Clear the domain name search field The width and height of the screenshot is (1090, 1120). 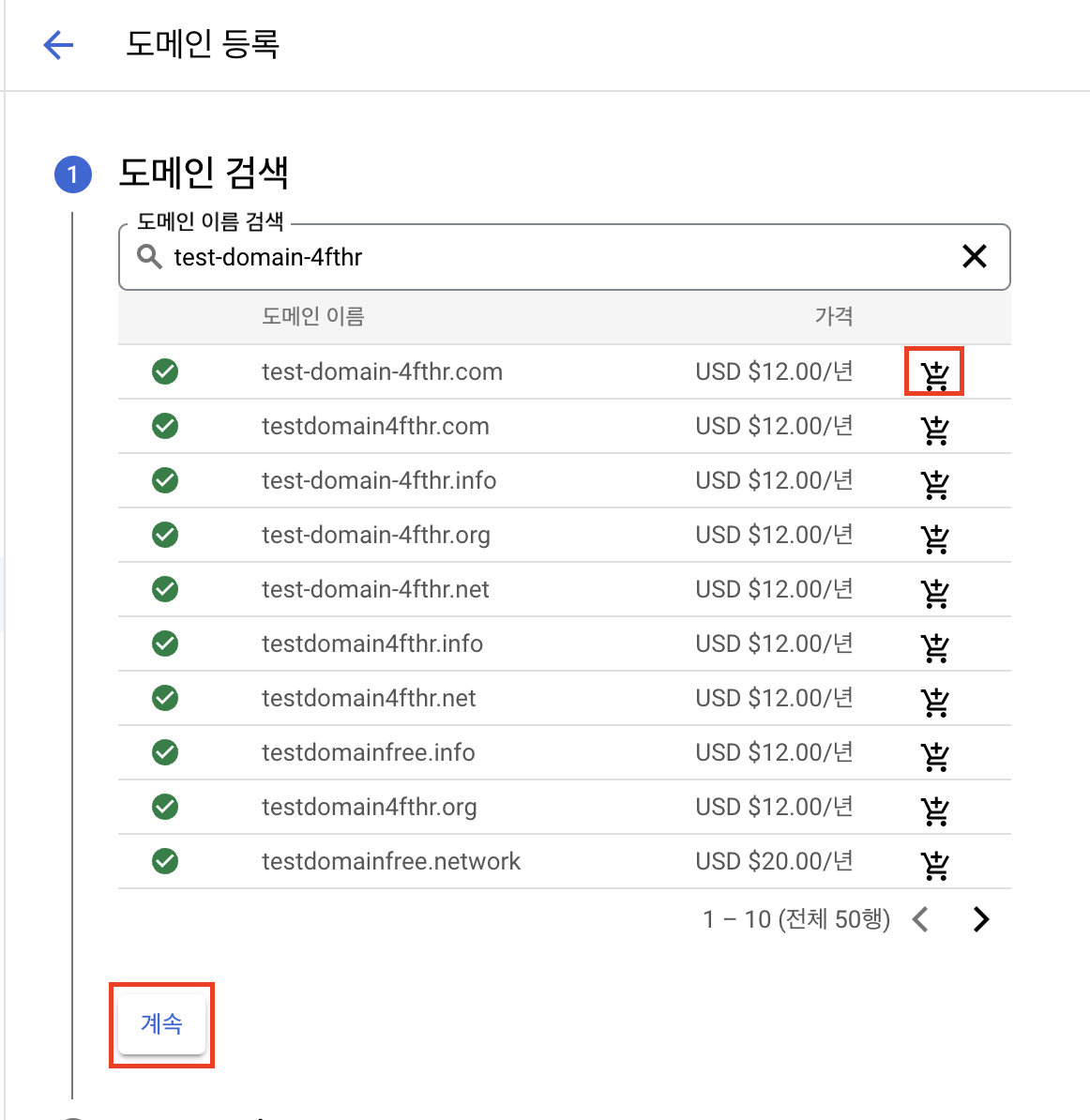(975, 256)
